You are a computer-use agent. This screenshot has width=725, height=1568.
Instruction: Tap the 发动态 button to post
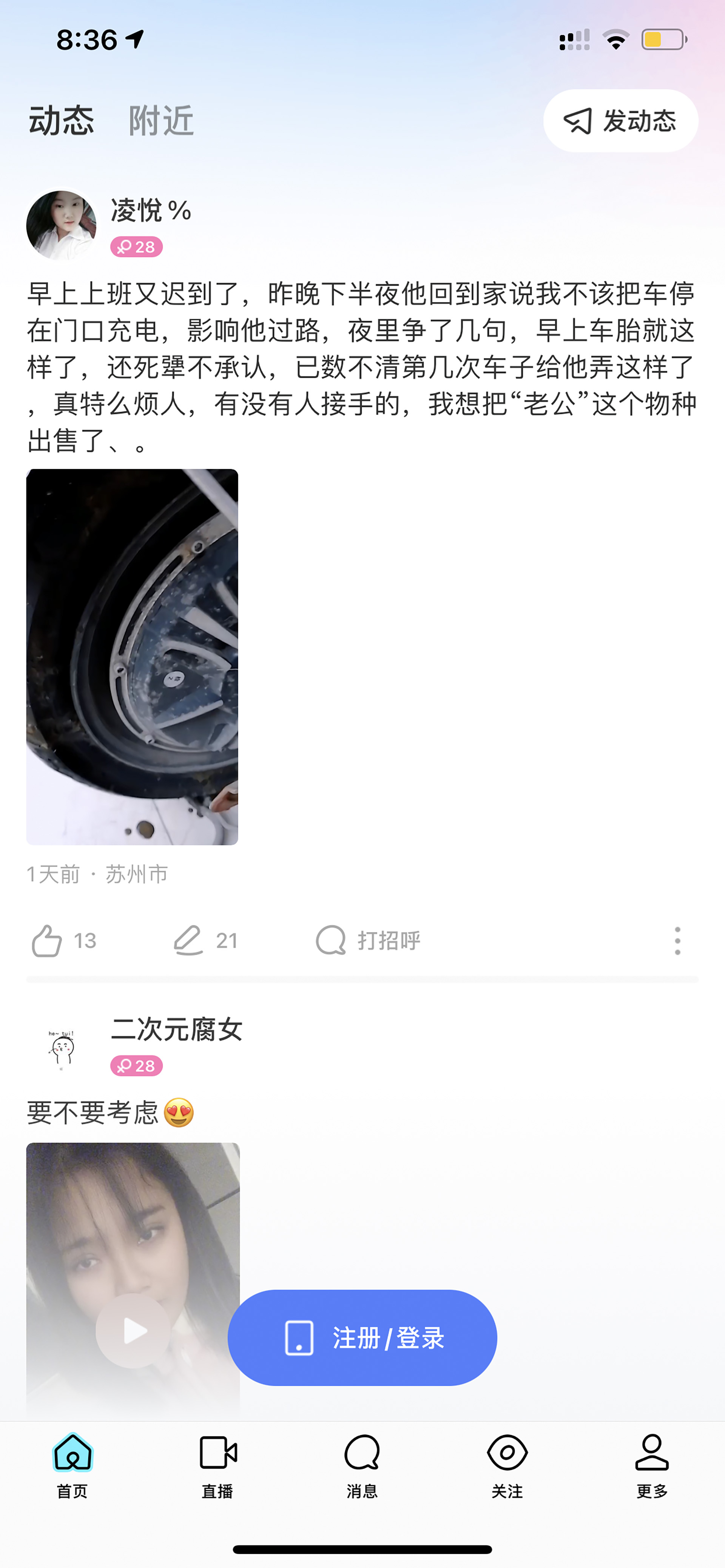(620, 120)
